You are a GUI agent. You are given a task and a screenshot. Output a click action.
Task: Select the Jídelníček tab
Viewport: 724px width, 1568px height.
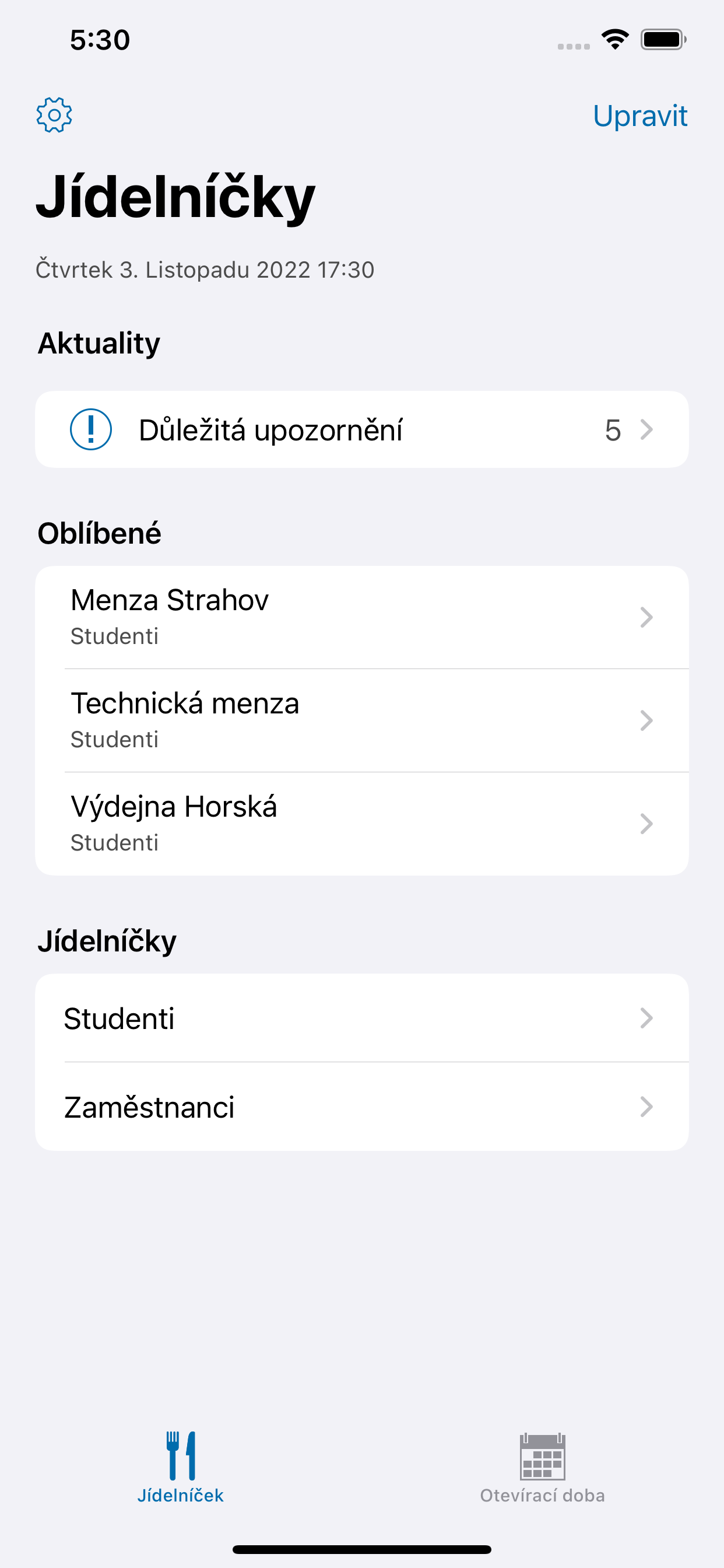(181, 1468)
